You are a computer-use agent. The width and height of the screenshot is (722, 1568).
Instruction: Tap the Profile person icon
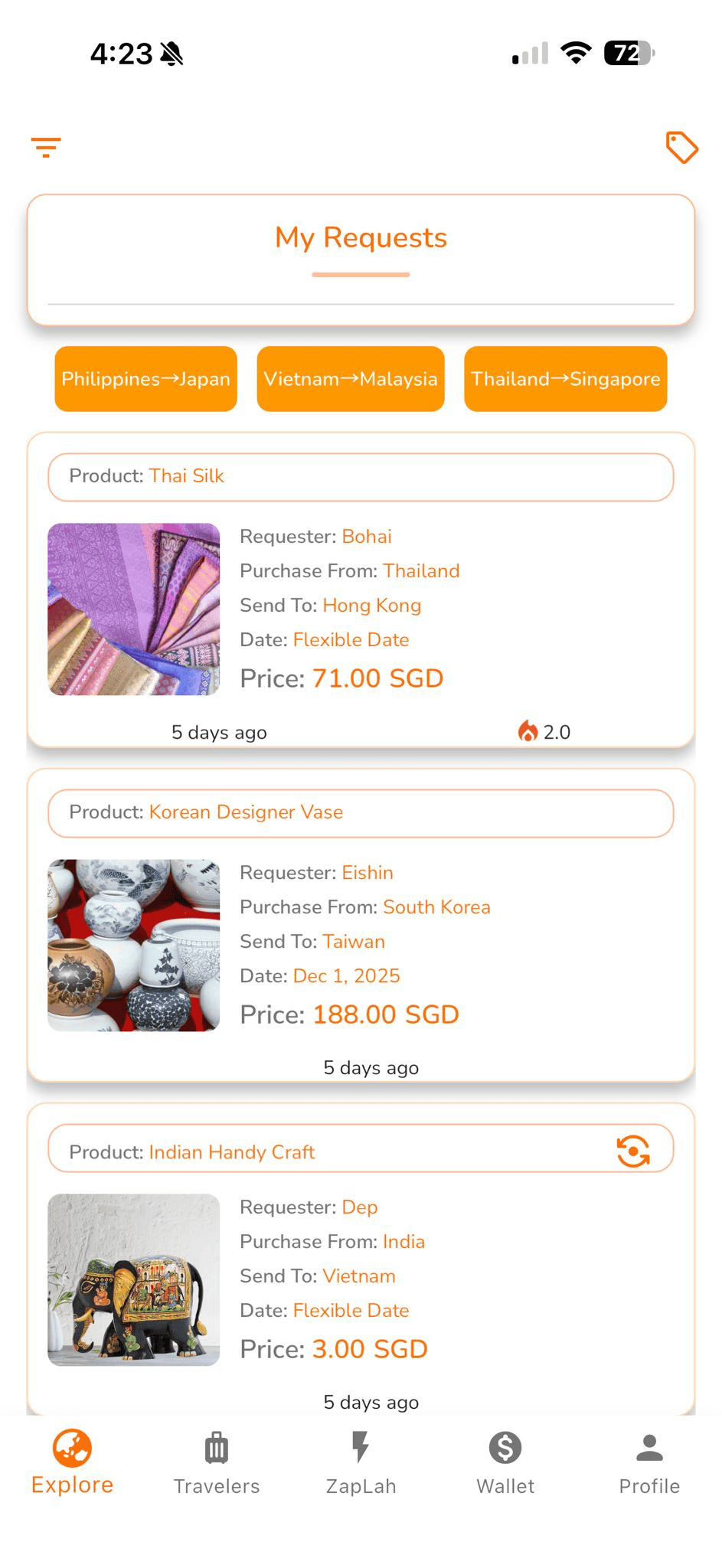coord(649,1447)
